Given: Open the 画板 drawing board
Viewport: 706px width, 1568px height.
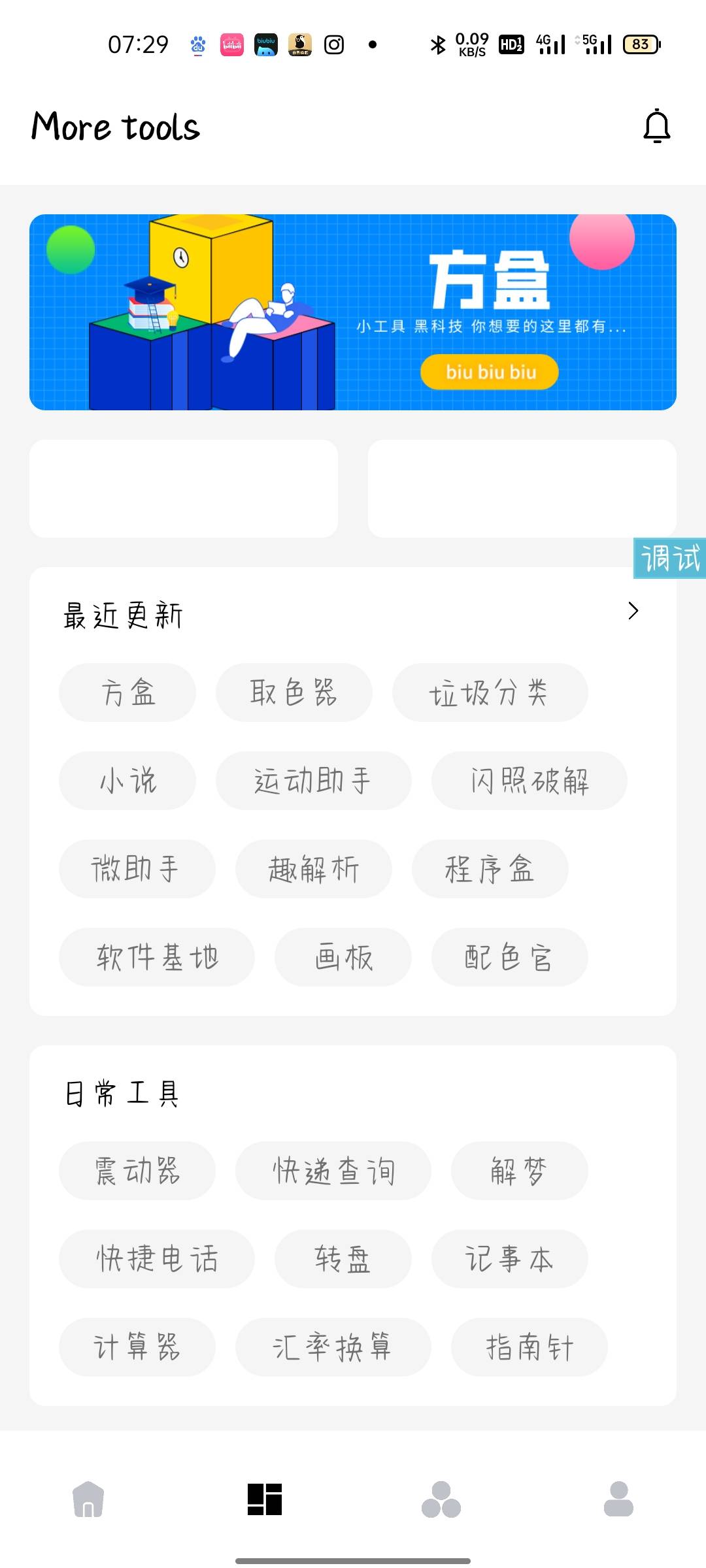Looking at the screenshot, I should (343, 957).
